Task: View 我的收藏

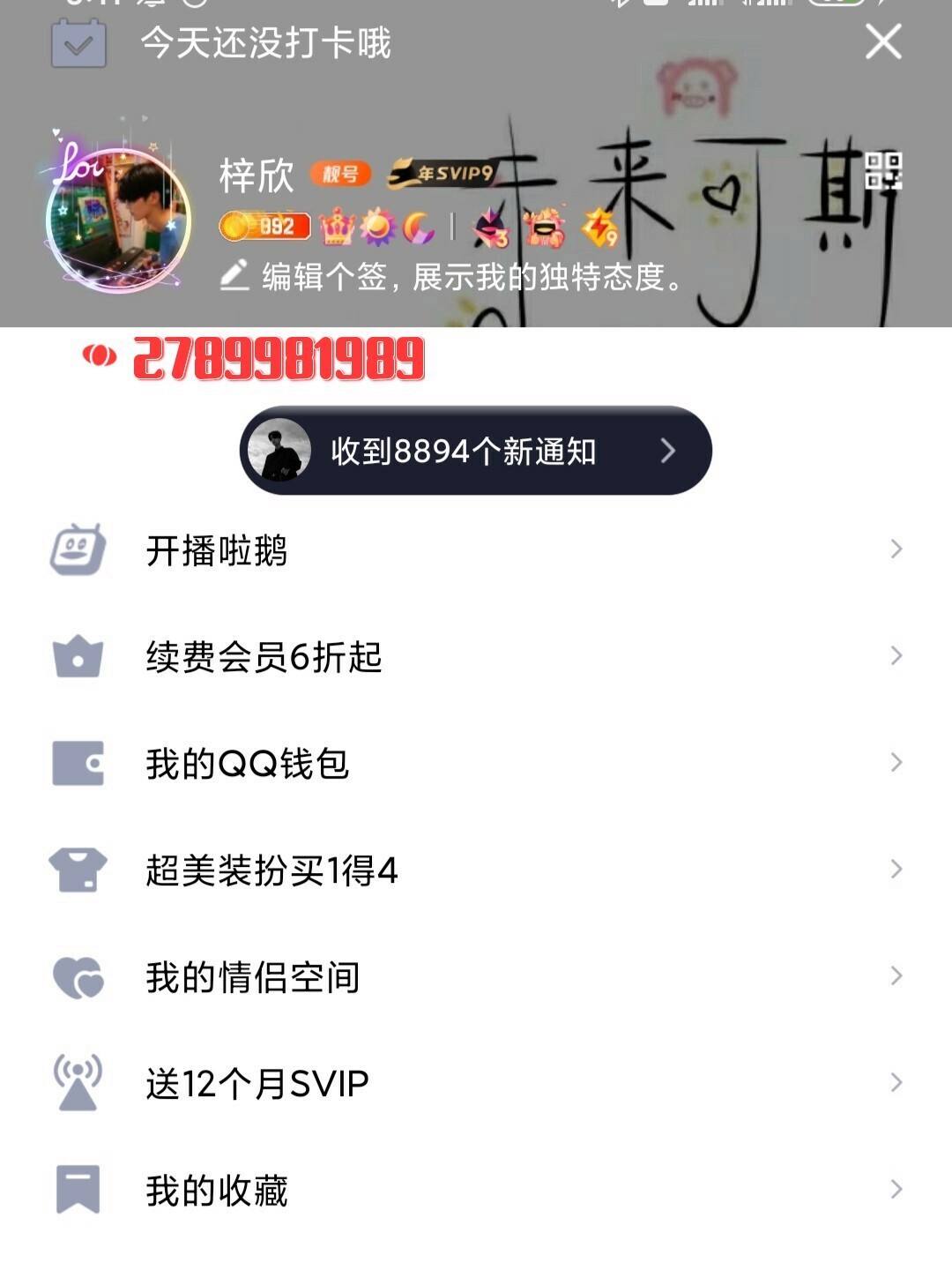Action: click(217, 1191)
